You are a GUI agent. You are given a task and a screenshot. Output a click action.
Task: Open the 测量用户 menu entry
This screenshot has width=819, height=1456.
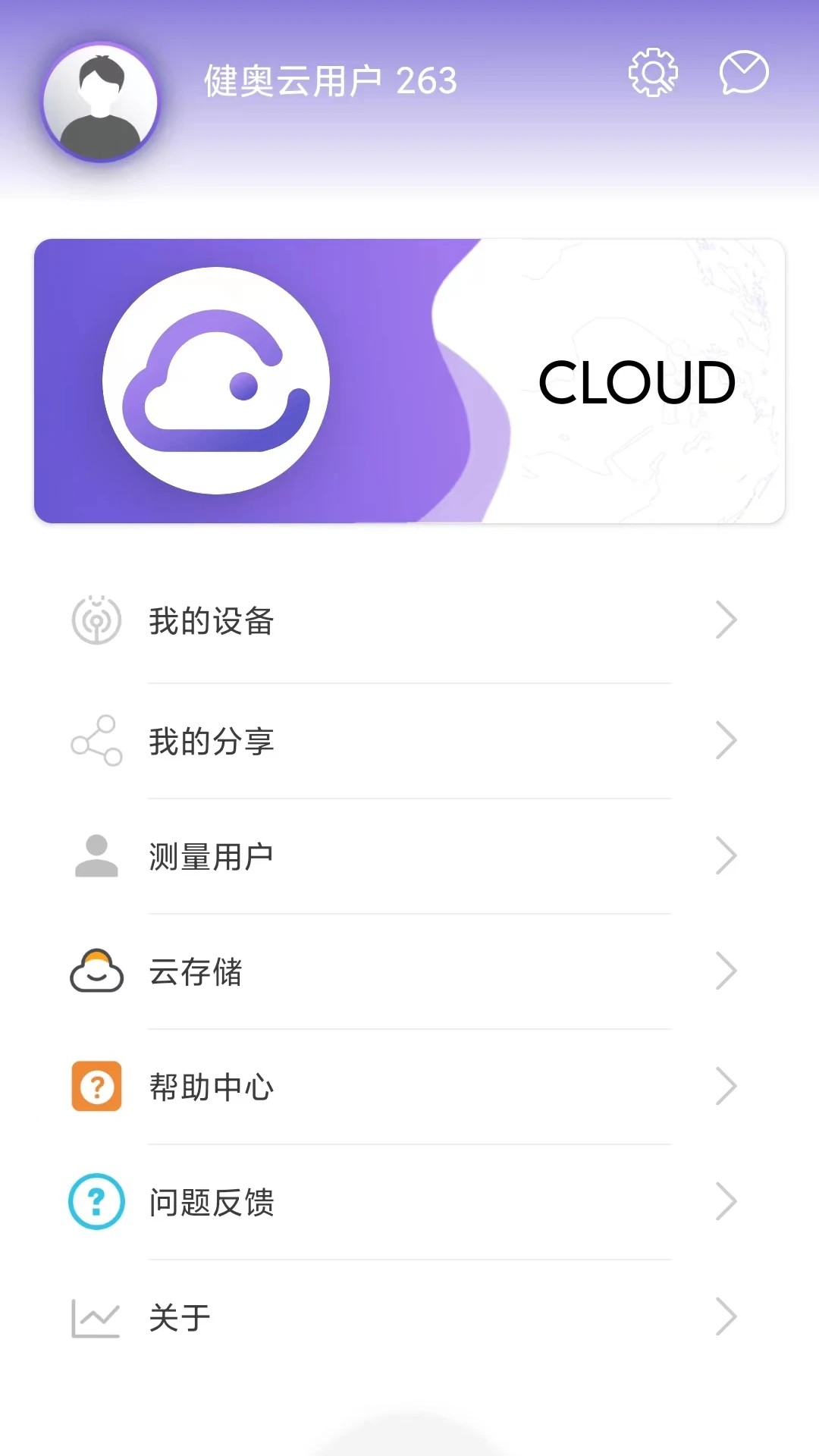click(x=211, y=855)
